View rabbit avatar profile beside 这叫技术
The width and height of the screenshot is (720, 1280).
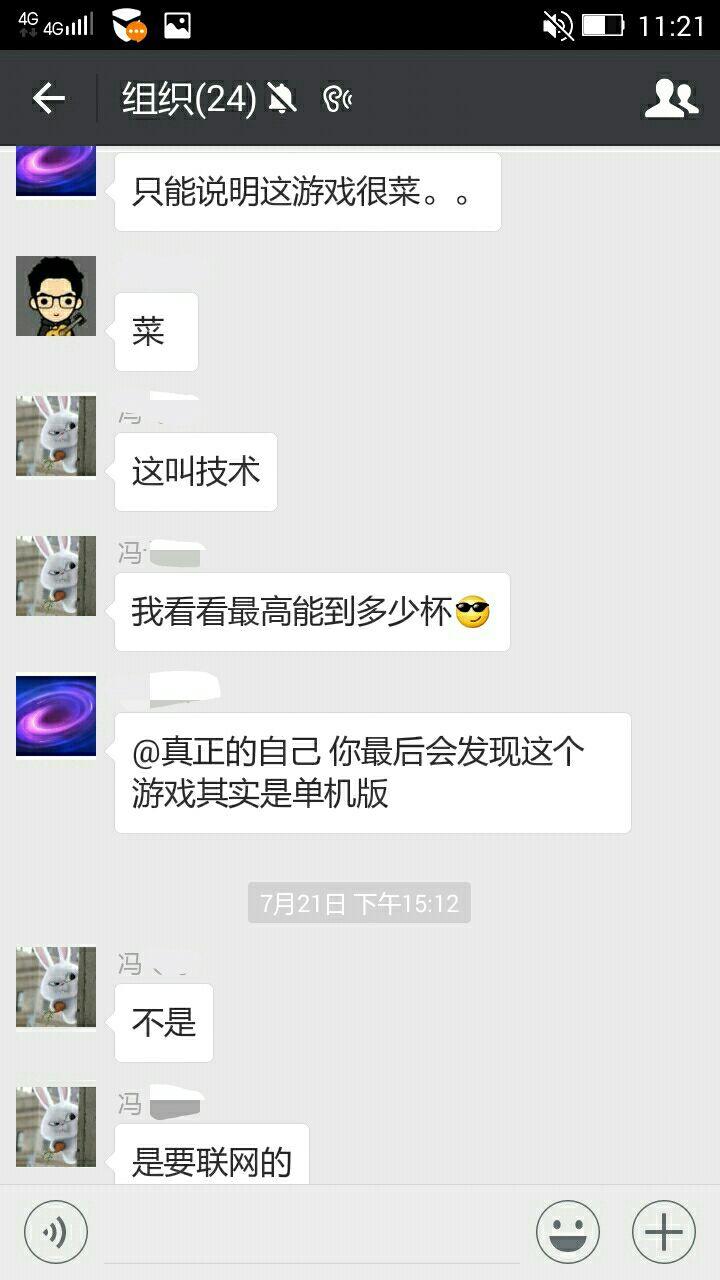click(56, 436)
